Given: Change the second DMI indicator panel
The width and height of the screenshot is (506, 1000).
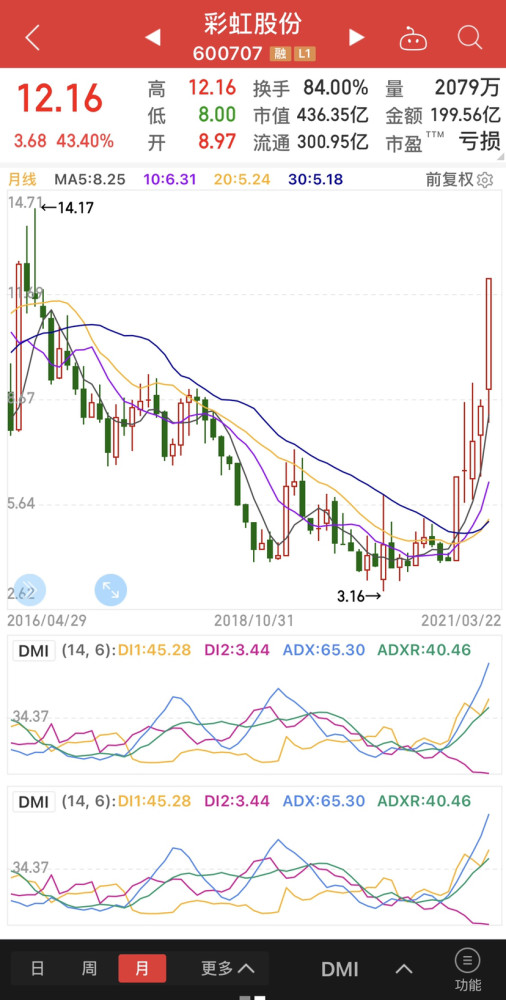Looking at the screenshot, I should (34, 801).
